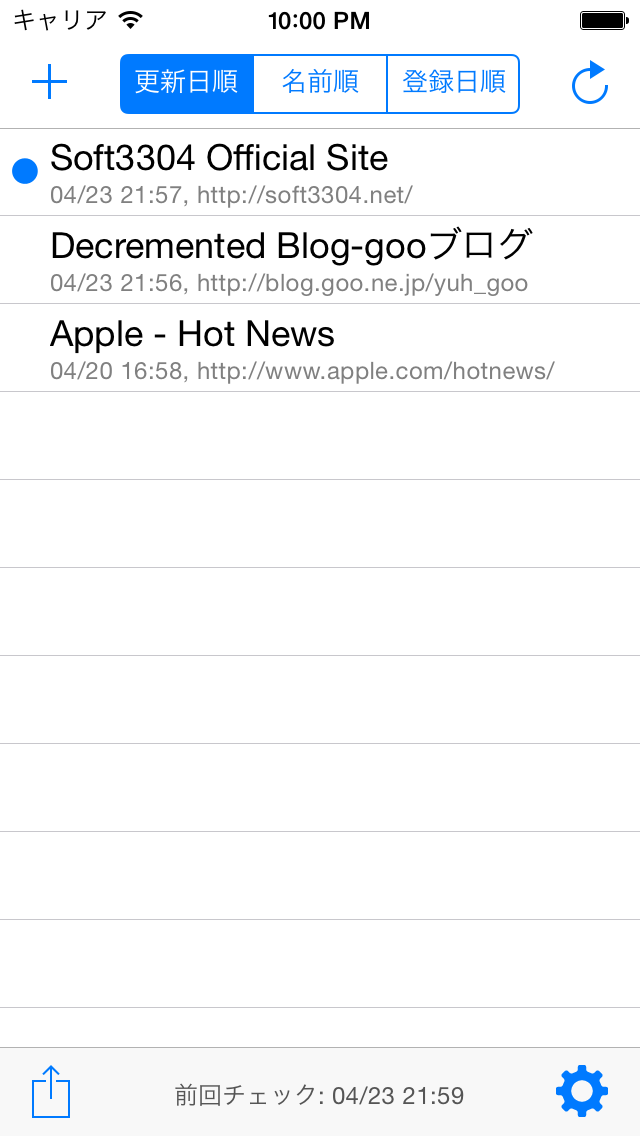The image size is (640, 1136).
Task: Switch to the 登録日順 sort segment
Action: click(453, 83)
